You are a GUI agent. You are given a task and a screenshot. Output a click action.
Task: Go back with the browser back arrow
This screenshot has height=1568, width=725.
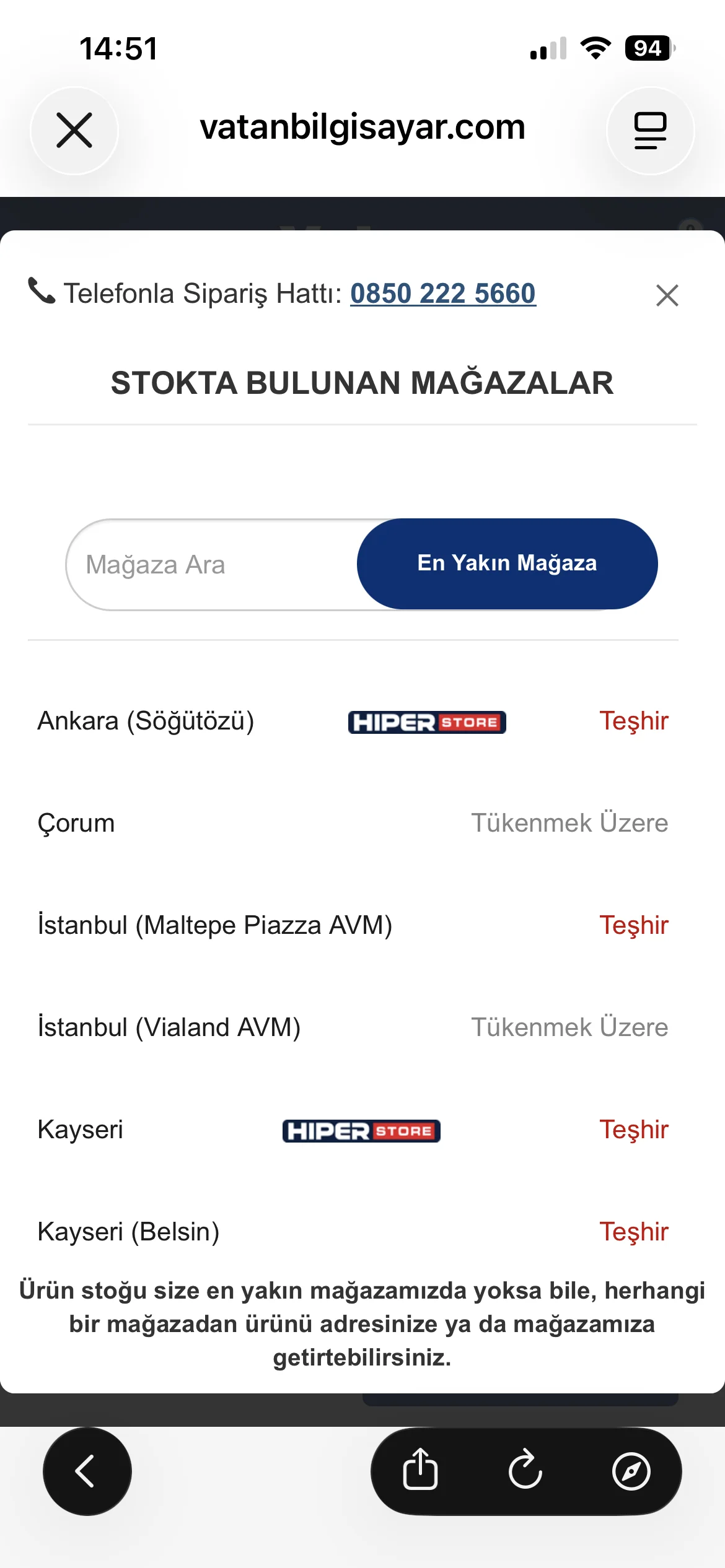click(x=87, y=1471)
